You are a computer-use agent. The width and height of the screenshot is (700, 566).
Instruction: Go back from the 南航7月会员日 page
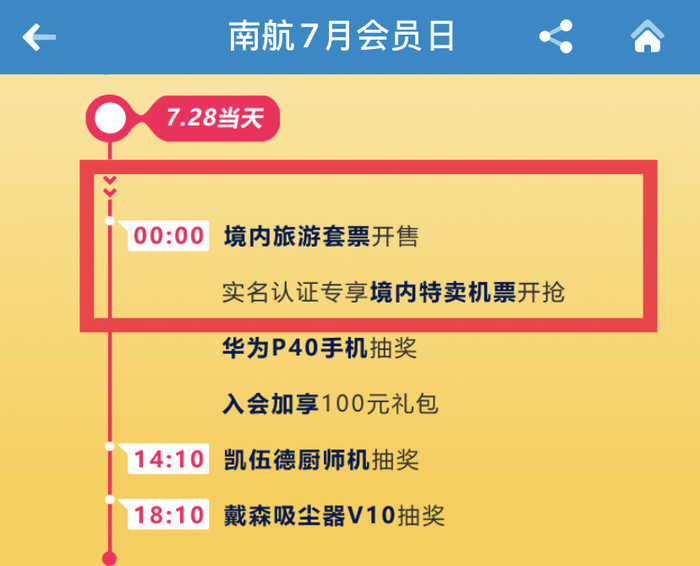pyautogui.click(x=39, y=38)
